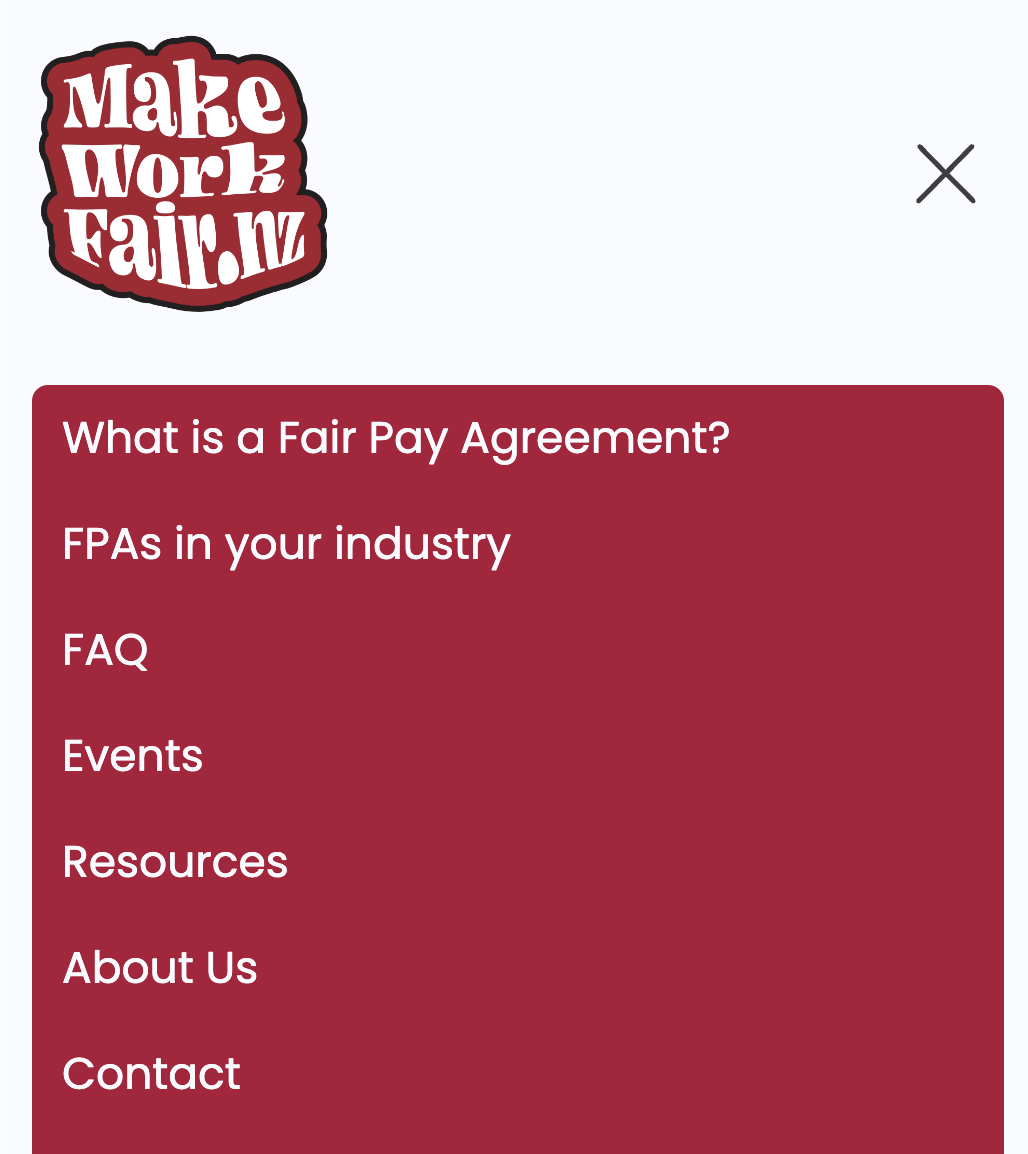Go to About Us
Image resolution: width=1028 pixels, height=1154 pixels.
coord(160,968)
